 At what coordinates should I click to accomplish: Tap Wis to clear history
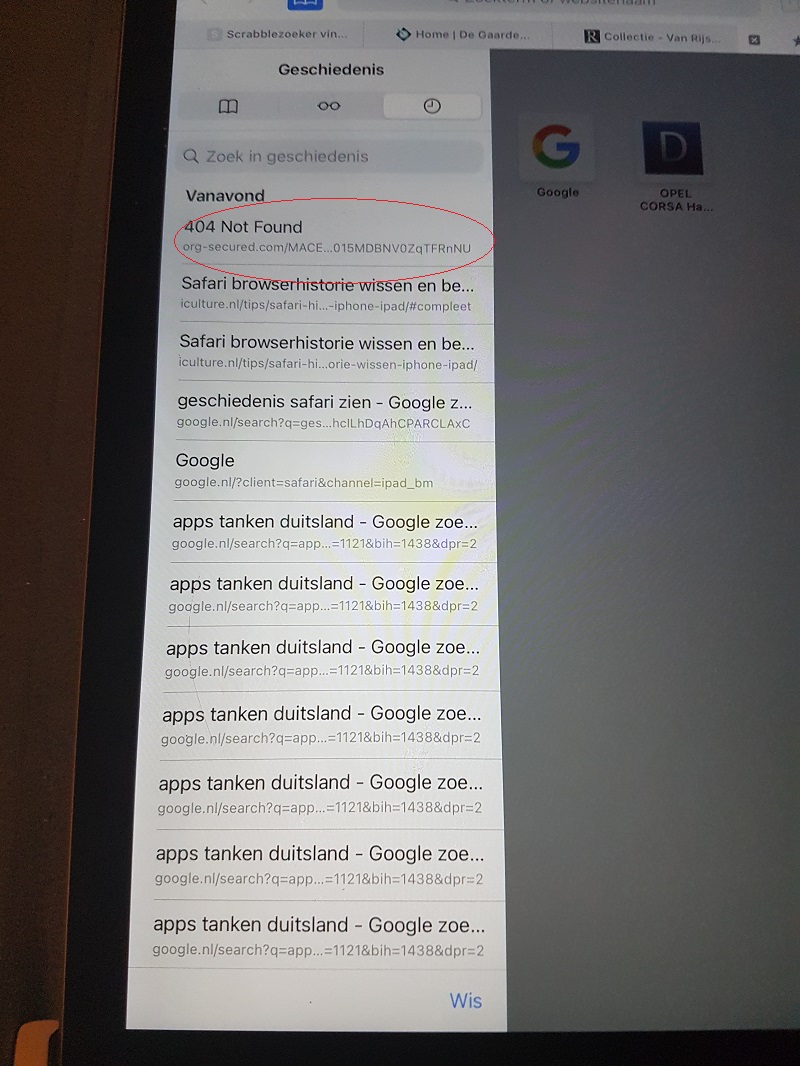[465, 1000]
